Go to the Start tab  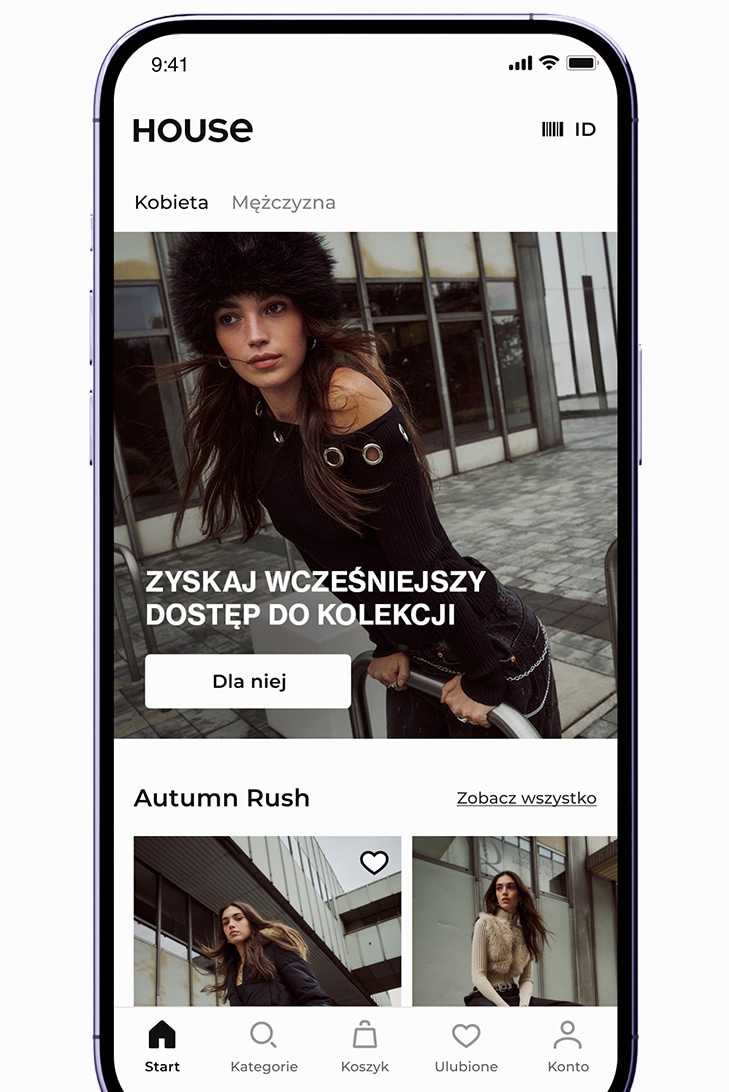[x=162, y=1047]
